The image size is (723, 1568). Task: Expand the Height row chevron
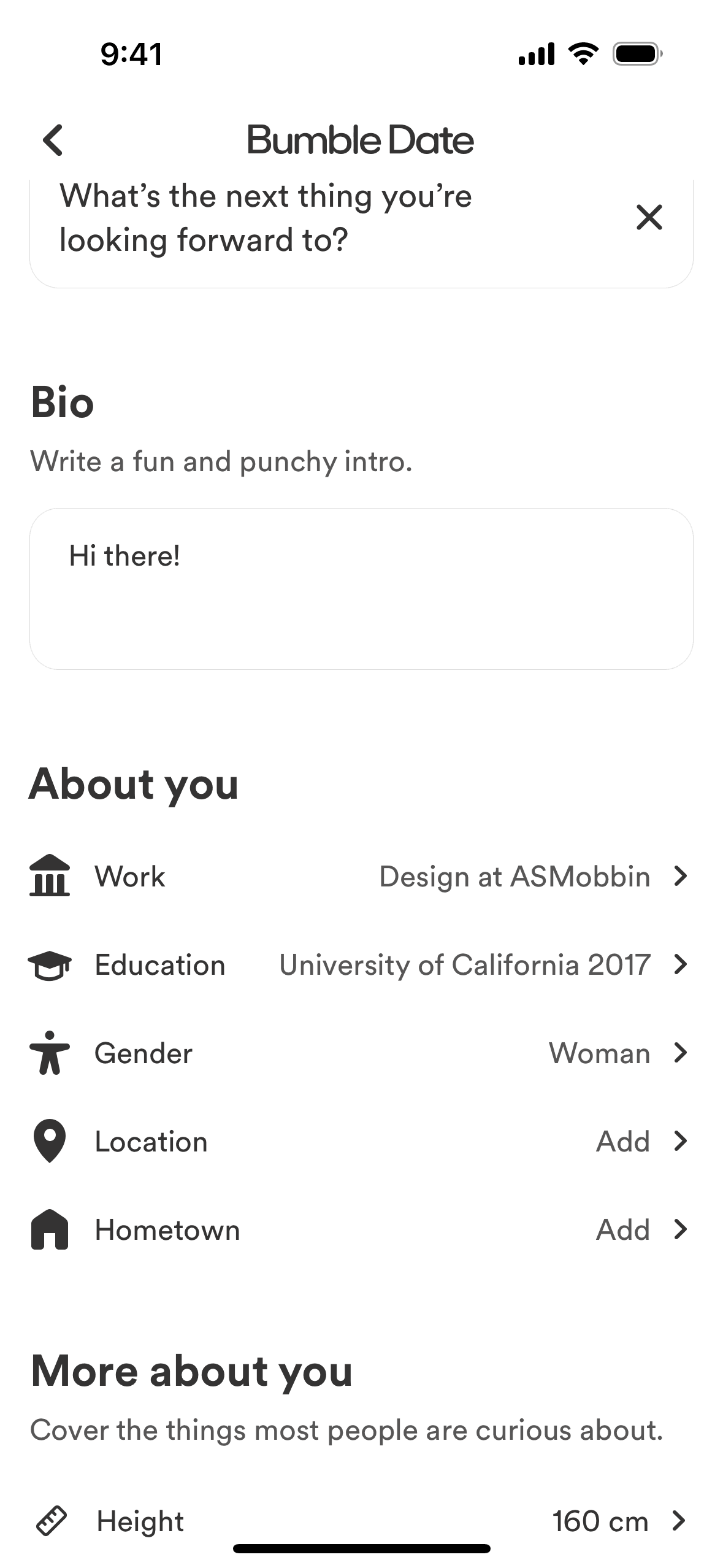click(679, 1521)
